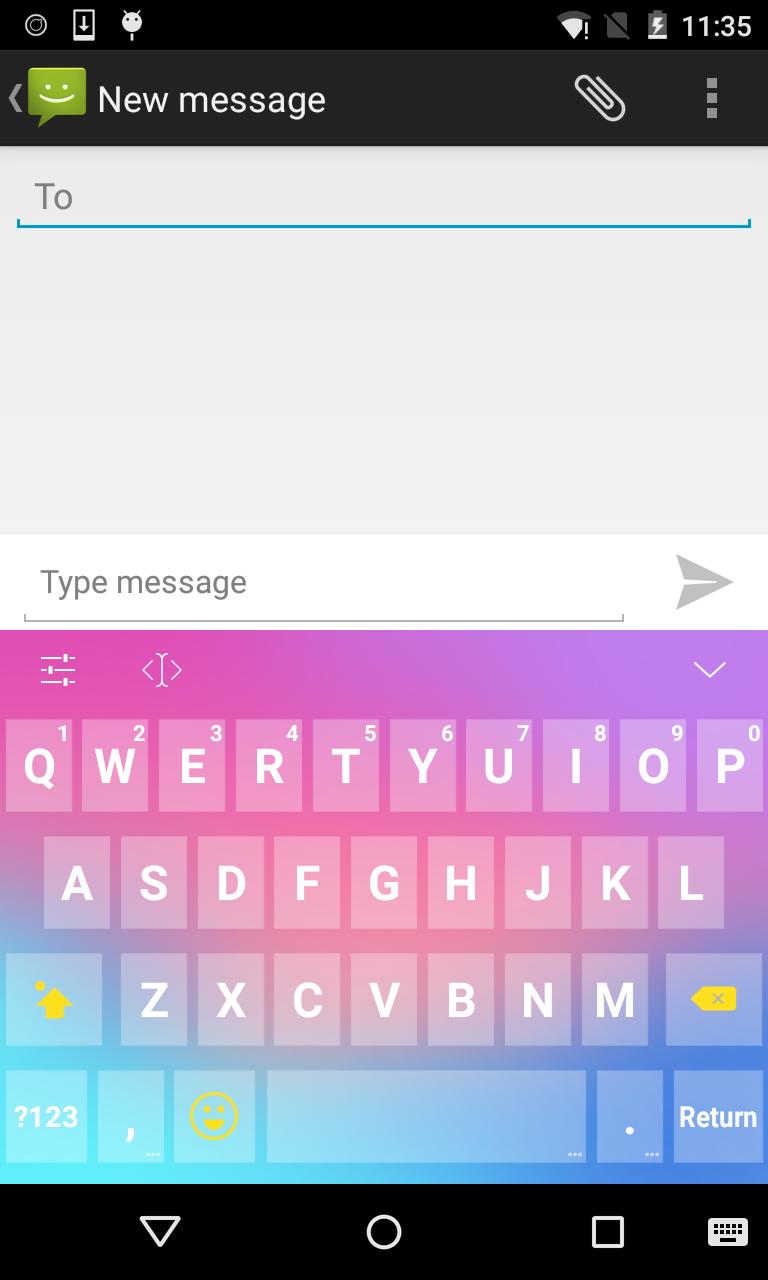768x1280 pixels.
Task: Open the emoji smiley key
Action: coord(214,1116)
